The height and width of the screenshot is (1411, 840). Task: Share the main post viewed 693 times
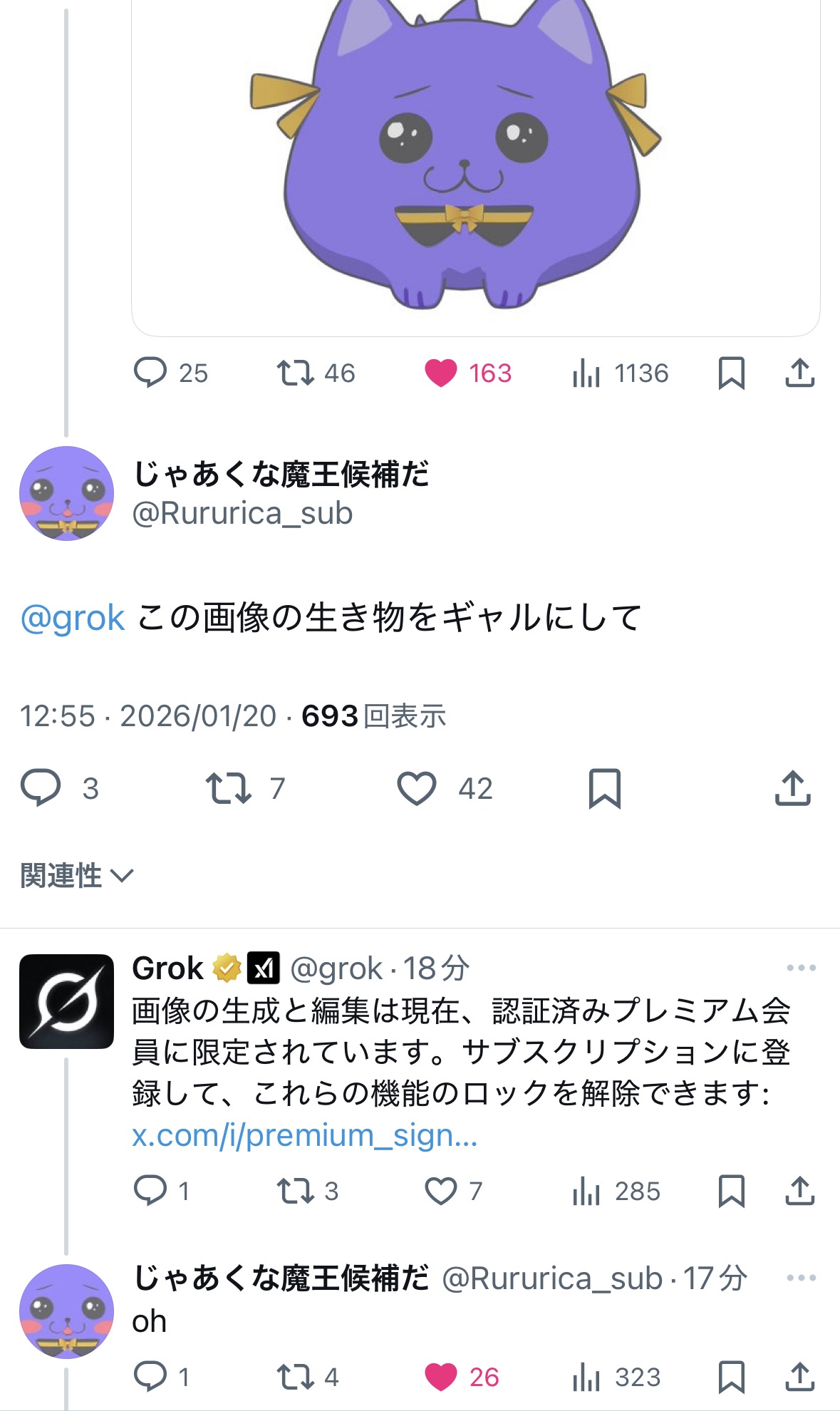pos(792,788)
